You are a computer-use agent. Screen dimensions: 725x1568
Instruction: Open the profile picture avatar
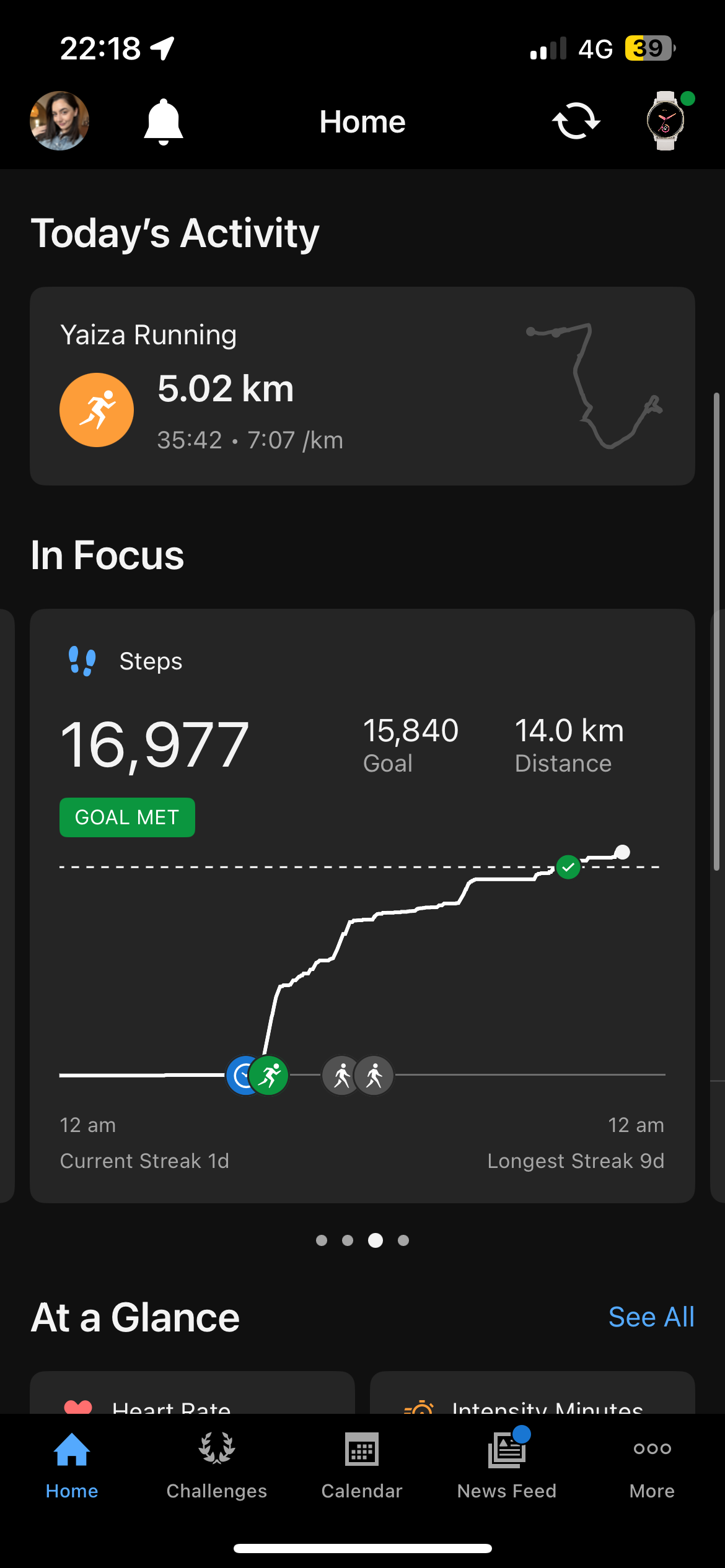pyautogui.click(x=59, y=121)
